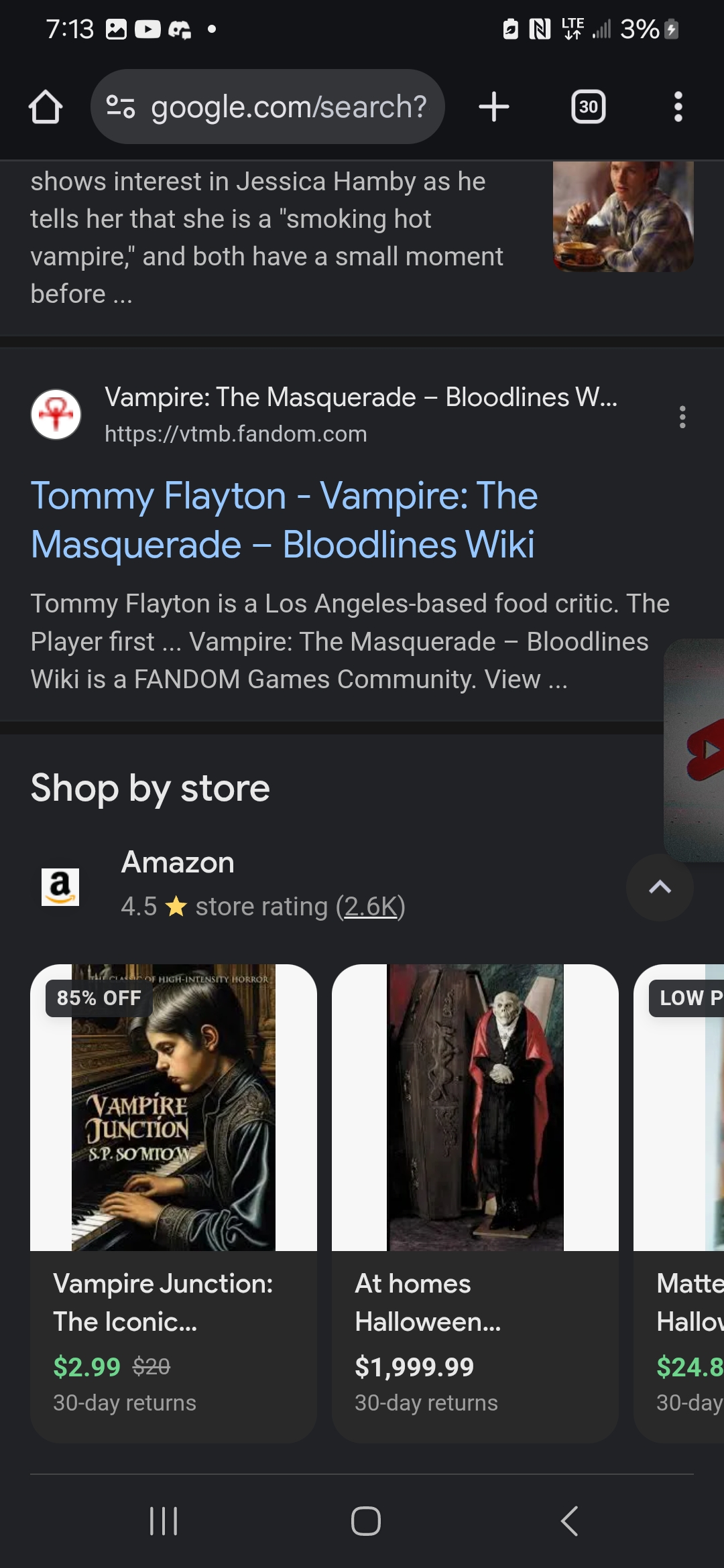
Task: Open the browser overflow menu
Action: tap(678, 107)
